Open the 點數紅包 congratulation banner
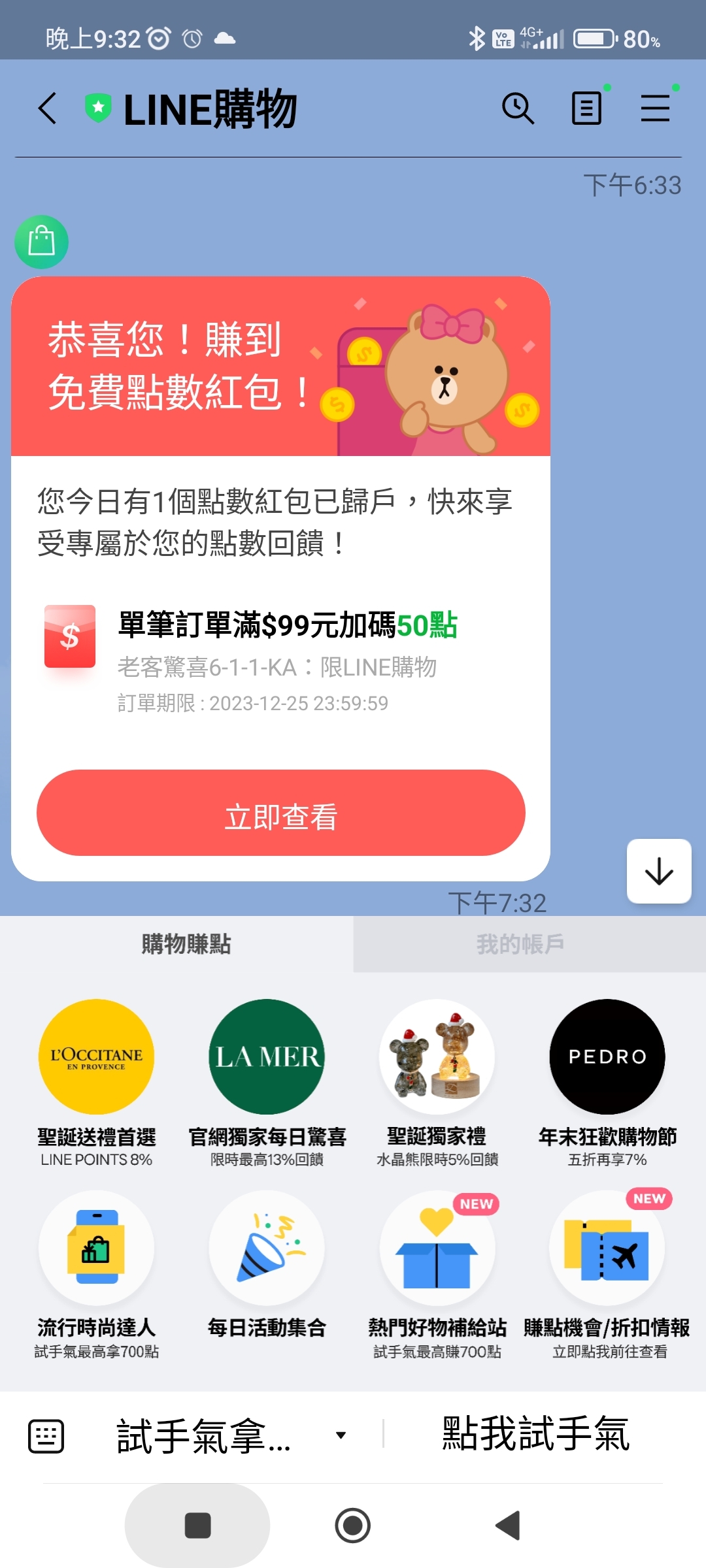 281,366
